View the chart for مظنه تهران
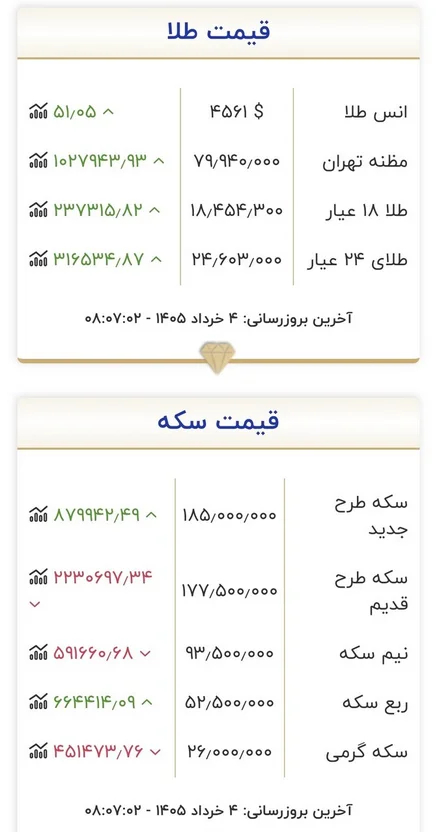 (38, 160)
